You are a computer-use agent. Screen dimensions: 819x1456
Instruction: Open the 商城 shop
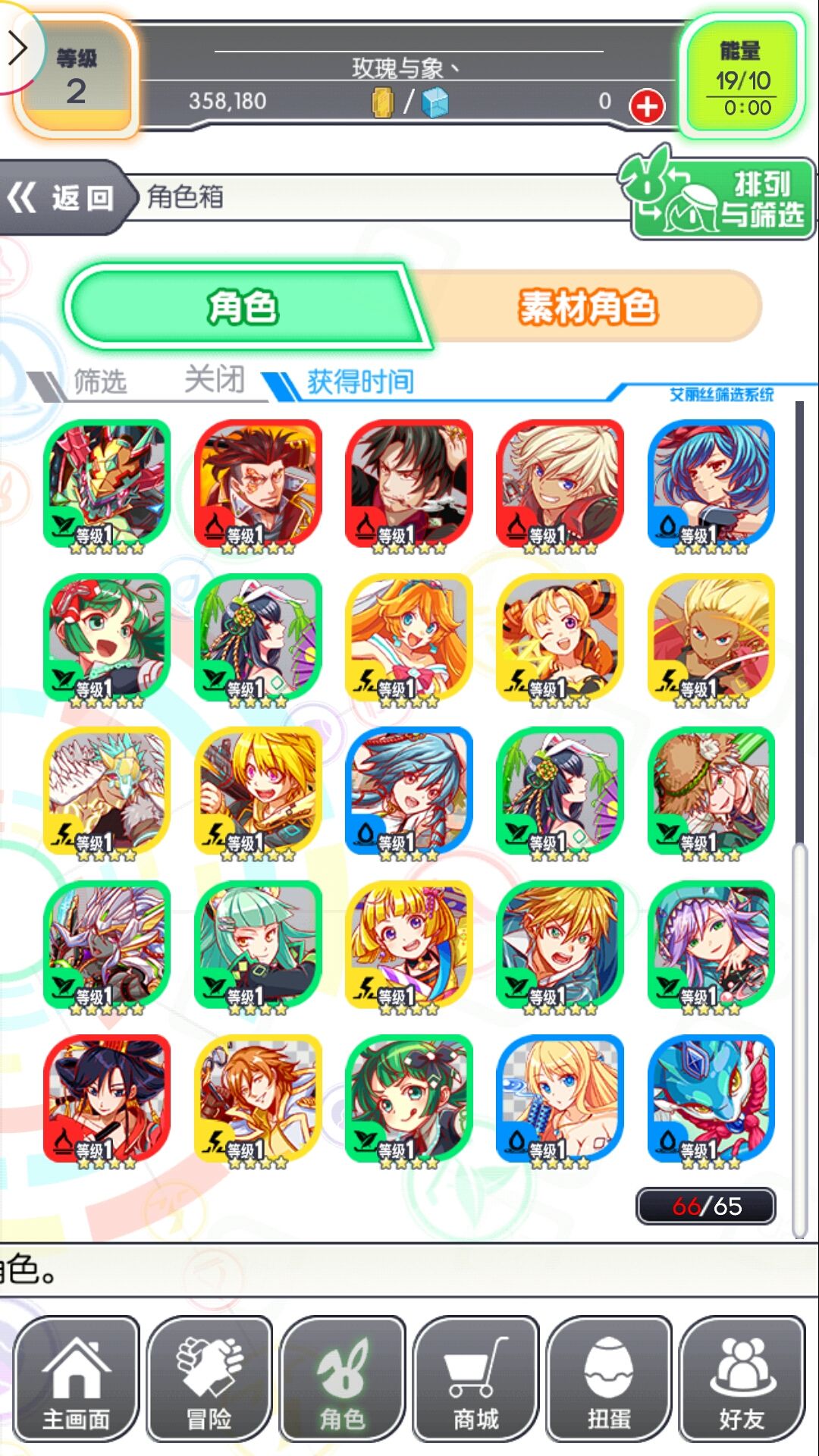(476, 1379)
